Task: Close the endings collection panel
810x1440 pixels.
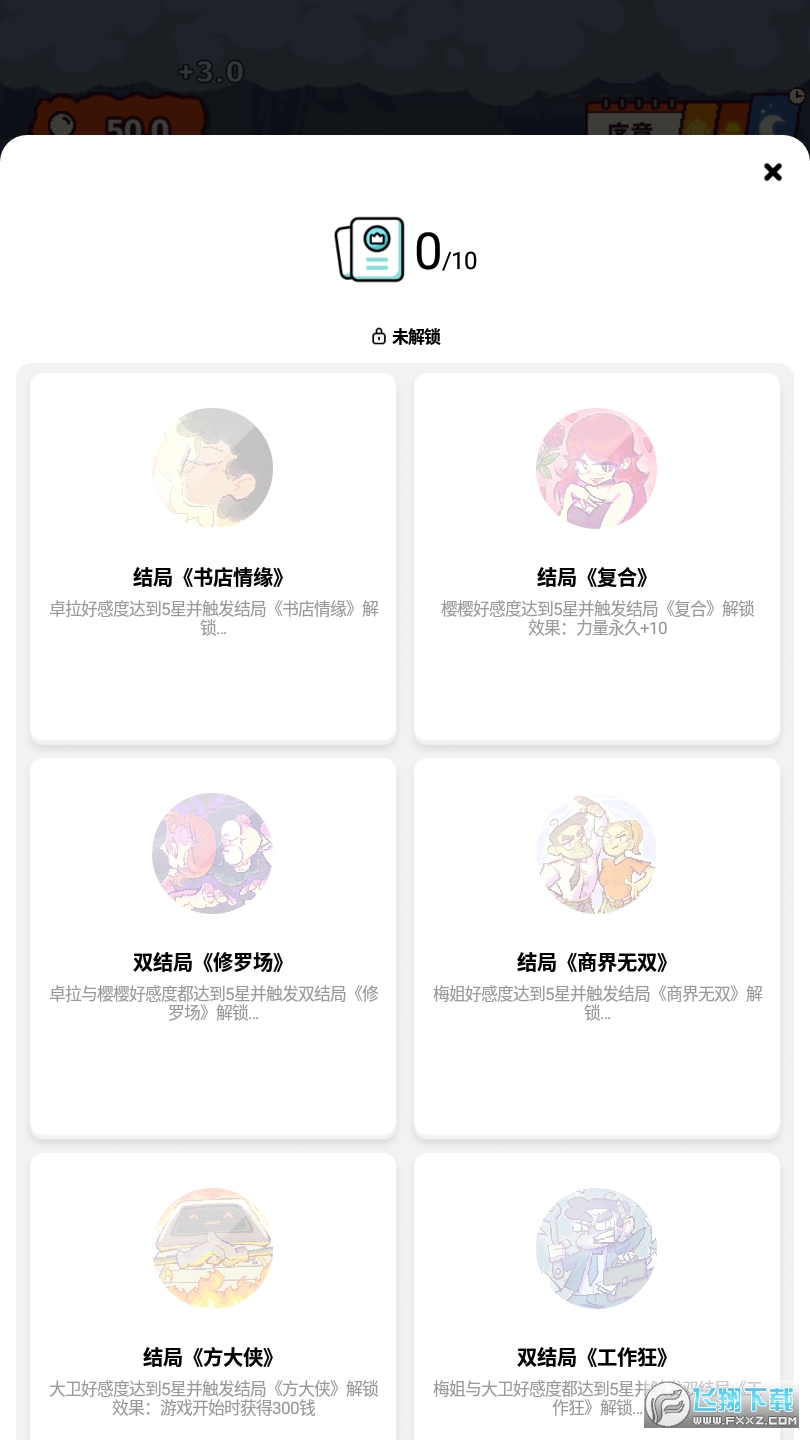Action: point(772,172)
